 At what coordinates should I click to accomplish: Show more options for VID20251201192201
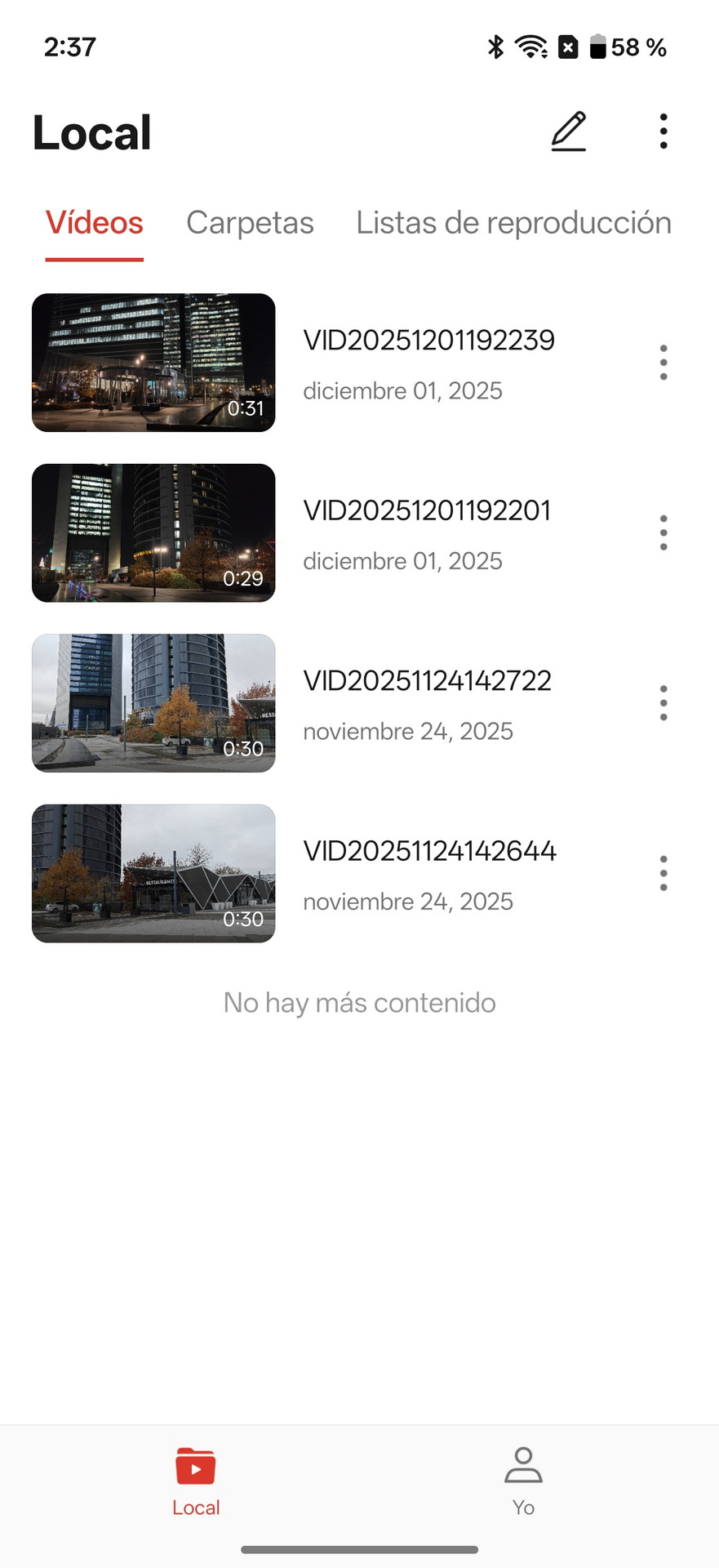(664, 532)
